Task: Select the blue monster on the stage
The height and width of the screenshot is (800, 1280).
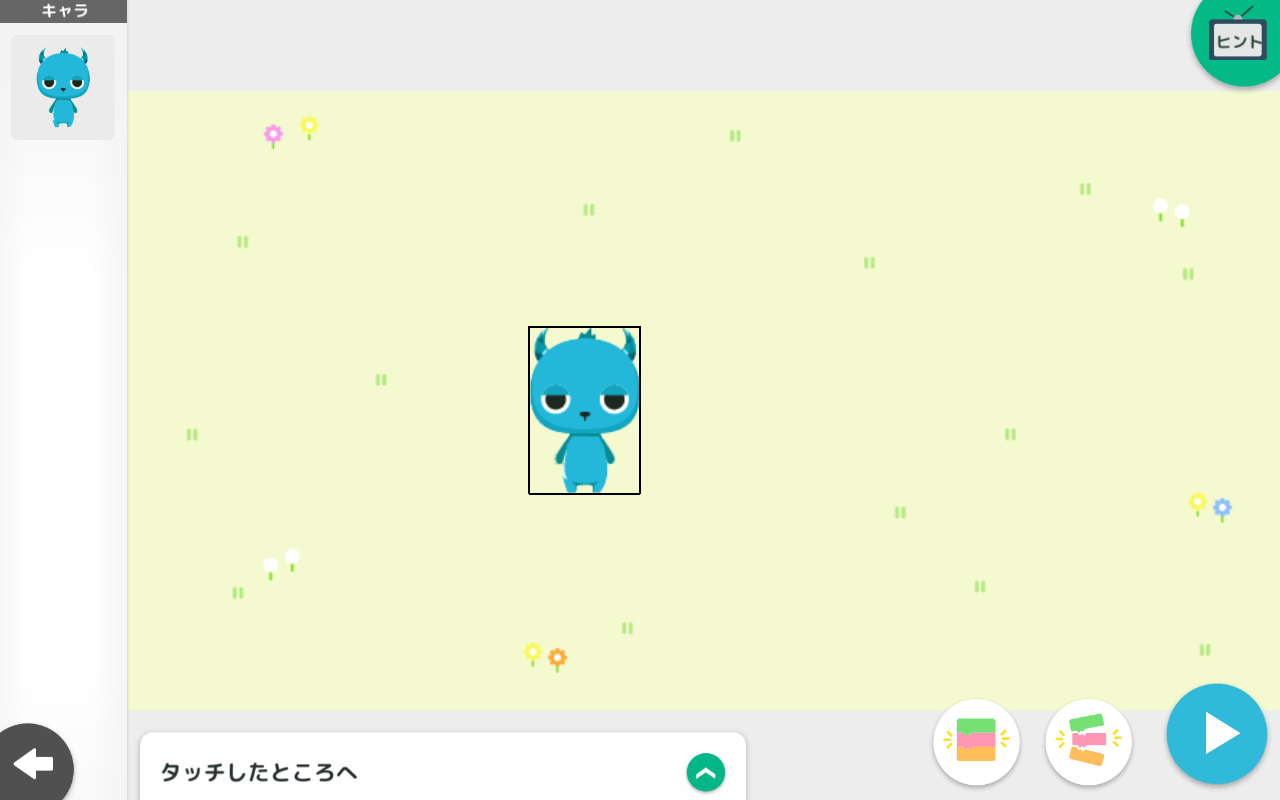Action: pos(584,410)
